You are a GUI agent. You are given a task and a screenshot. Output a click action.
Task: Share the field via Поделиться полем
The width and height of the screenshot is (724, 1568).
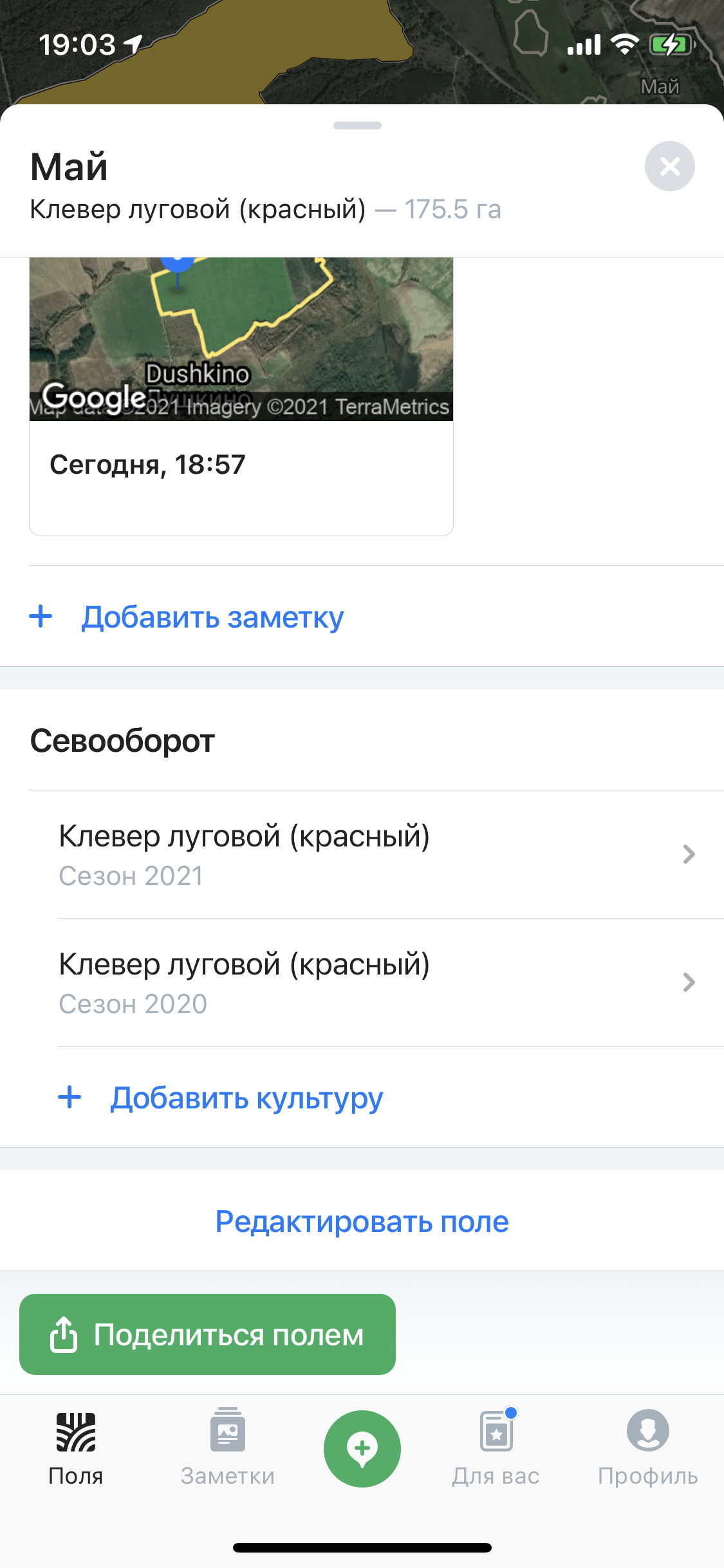[x=207, y=1334]
